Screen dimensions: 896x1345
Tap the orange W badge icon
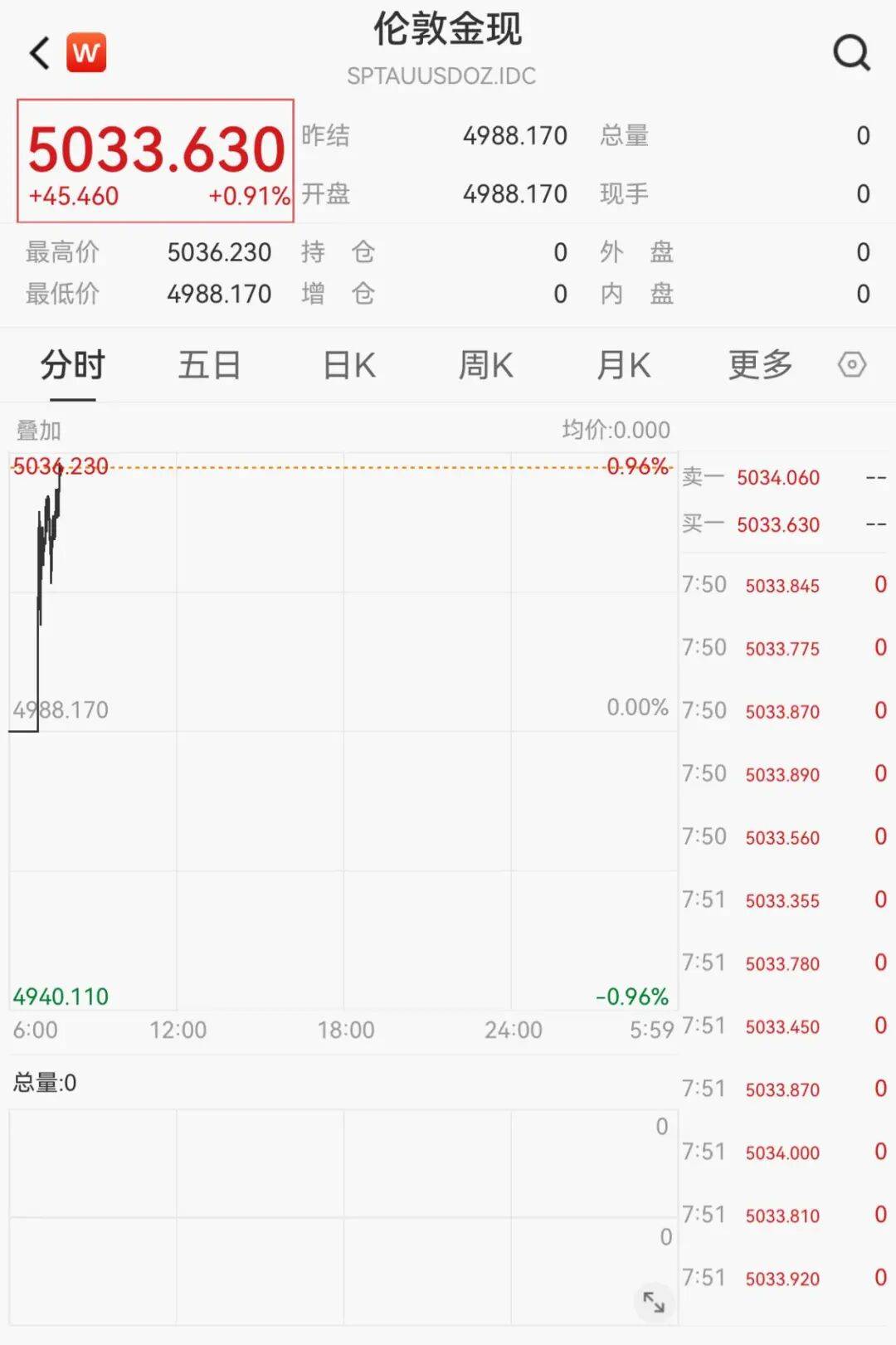pyautogui.click(x=86, y=53)
